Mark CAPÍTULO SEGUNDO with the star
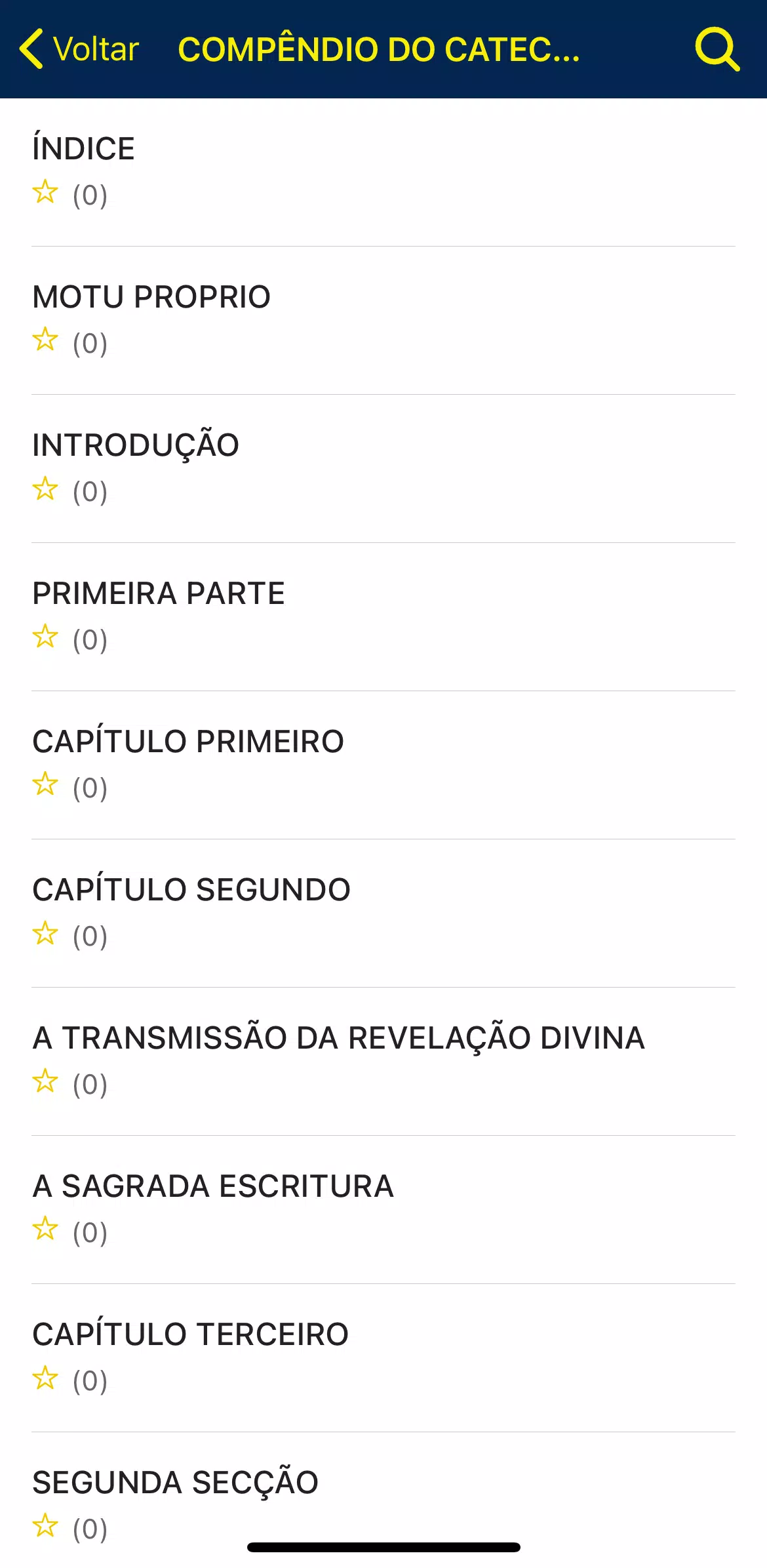Image resolution: width=767 pixels, height=1568 pixels. (x=45, y=933)
